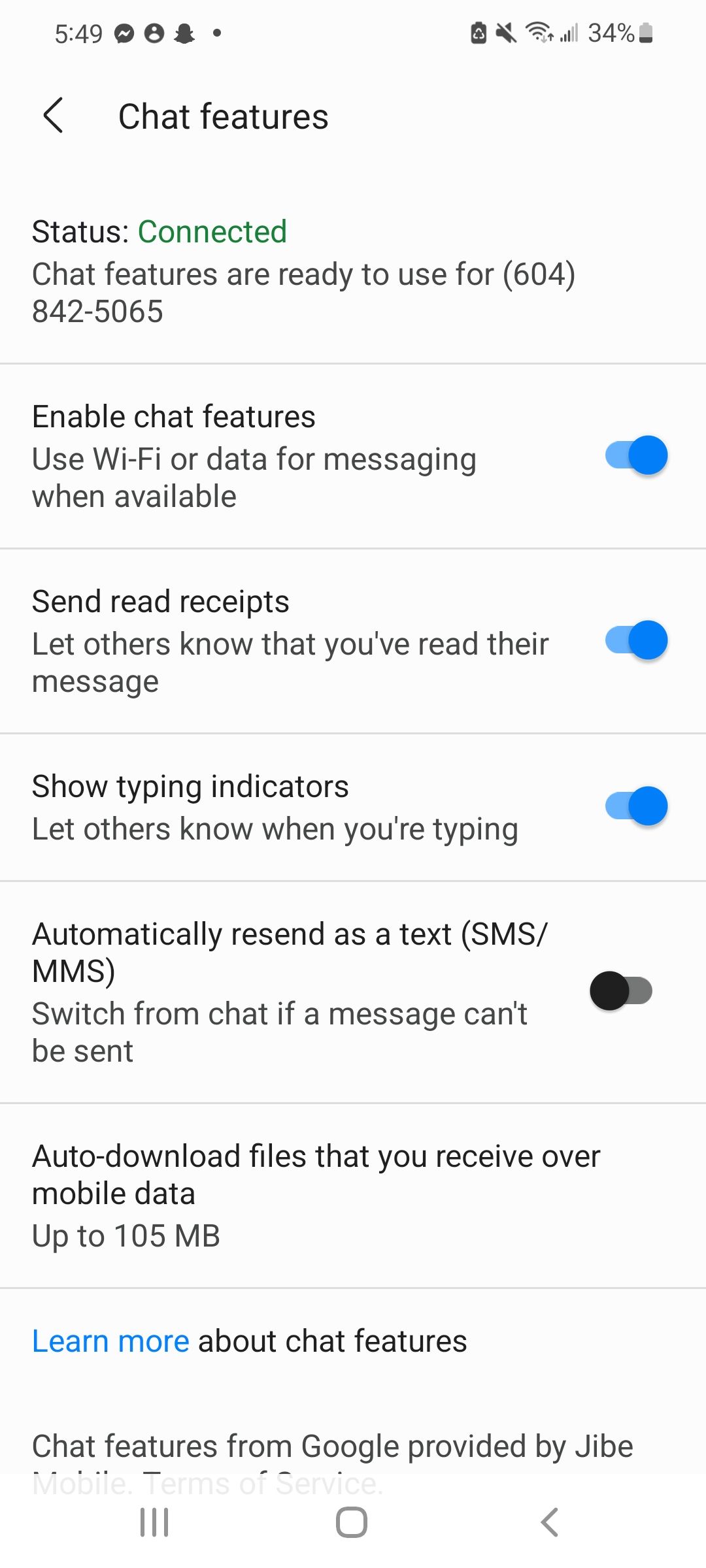Open Learn more about chat features
The image size is (706, 1568).
(110, 1341)
